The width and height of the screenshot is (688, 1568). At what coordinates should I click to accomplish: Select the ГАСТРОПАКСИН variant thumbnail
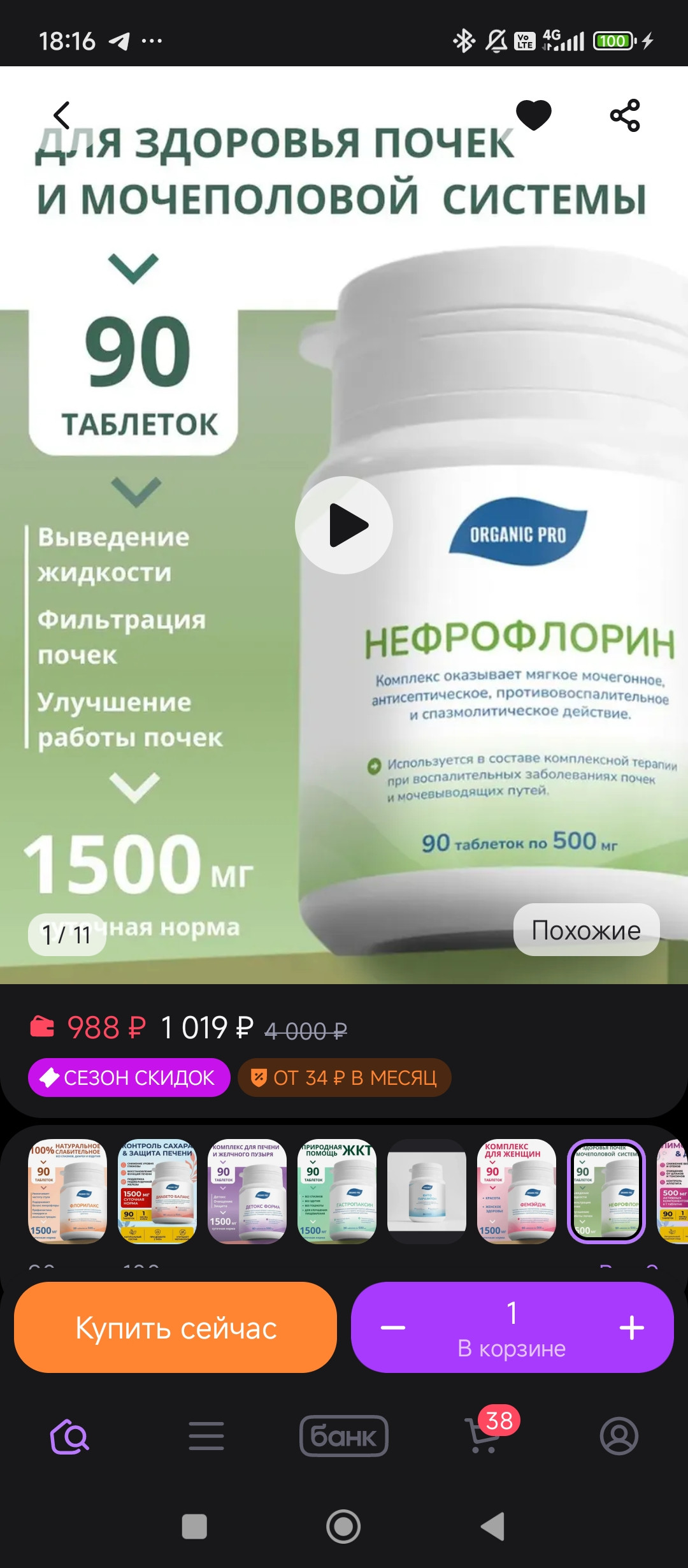[337, 1191]
